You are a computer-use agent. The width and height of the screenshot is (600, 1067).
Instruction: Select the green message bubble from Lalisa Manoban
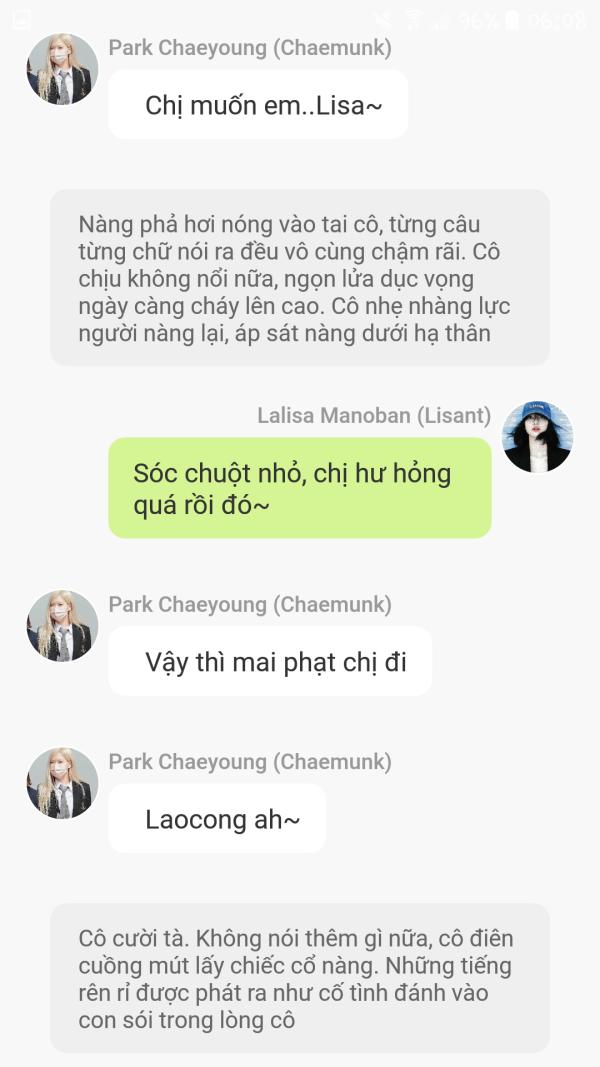point(300,488)
